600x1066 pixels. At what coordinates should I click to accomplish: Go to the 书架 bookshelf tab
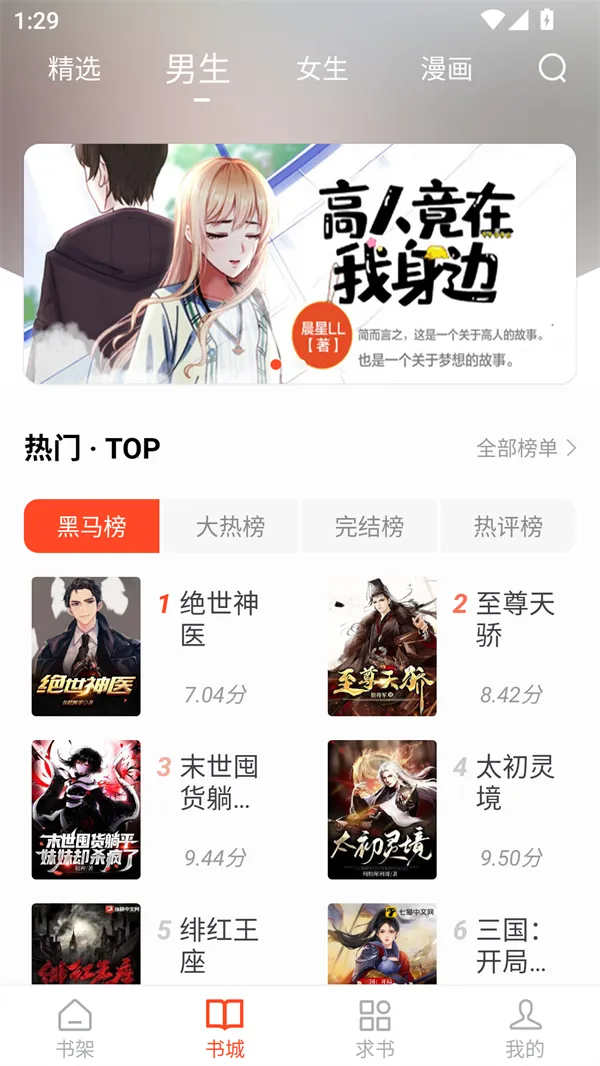pyautogui.click(x=75, y=1028)
